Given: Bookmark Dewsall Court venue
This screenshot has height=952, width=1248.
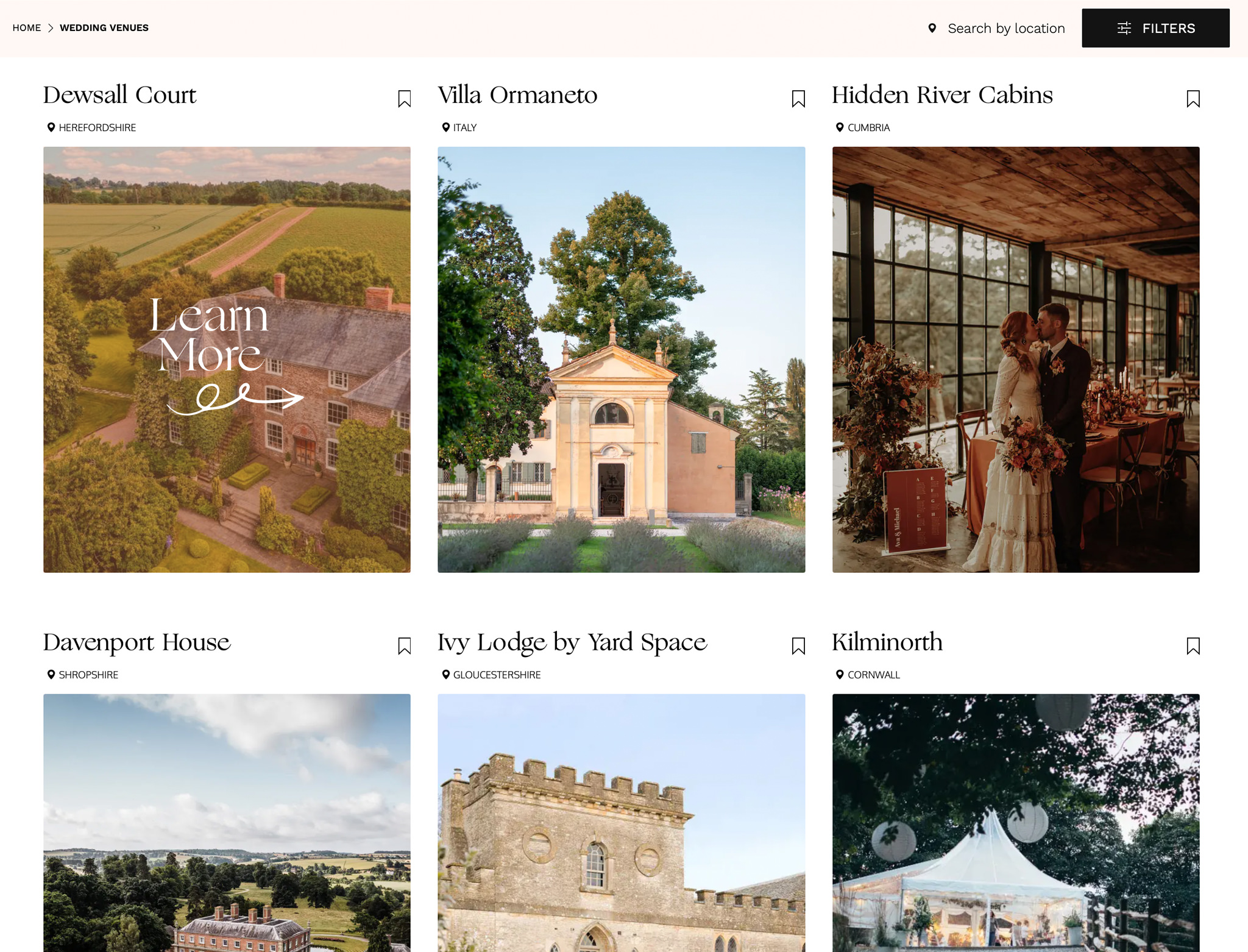Looking at the screenshot, I should [x=404, y=99].
